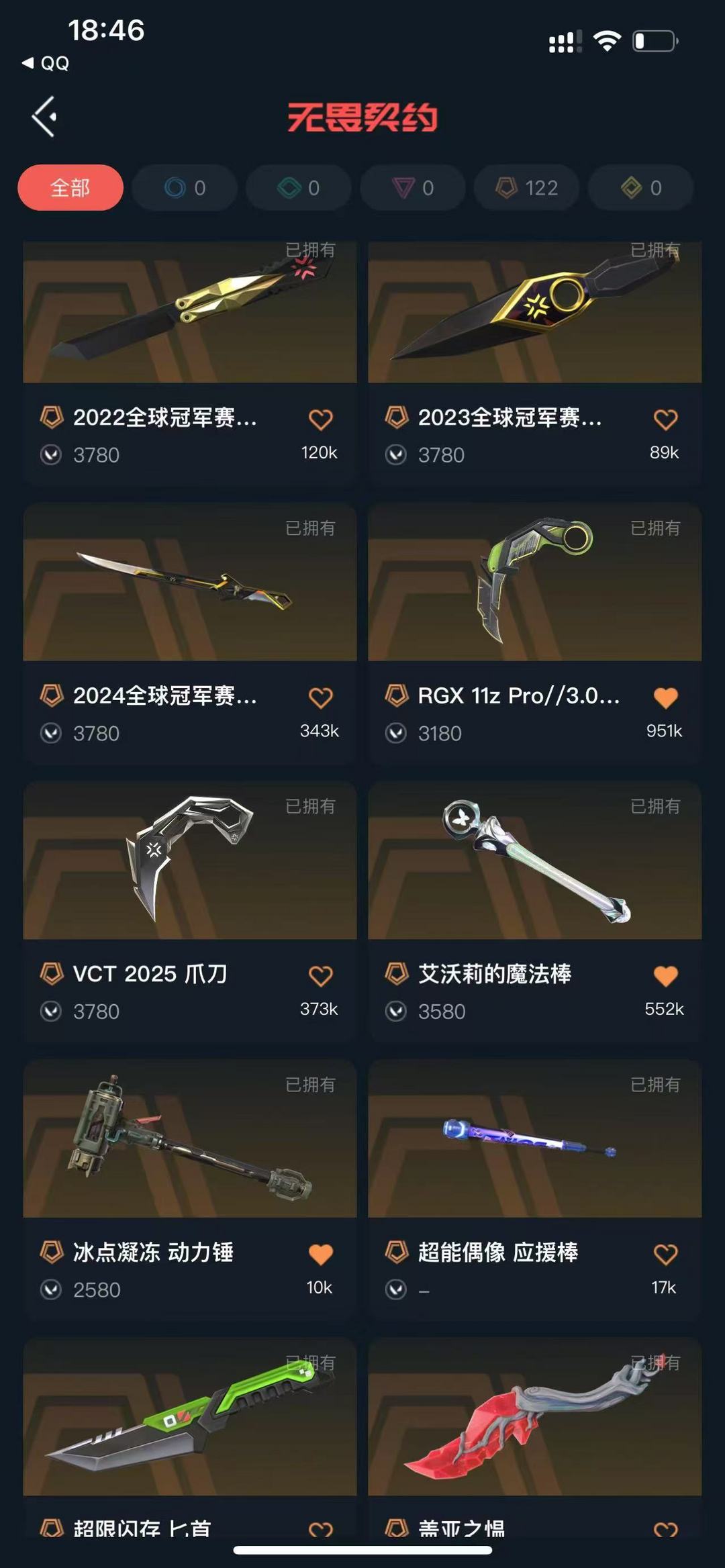The height and width of the screenshot is (1568, 725).
Task: Like the VCT 2025 爪刀 skin
Action: click(320, 976)
